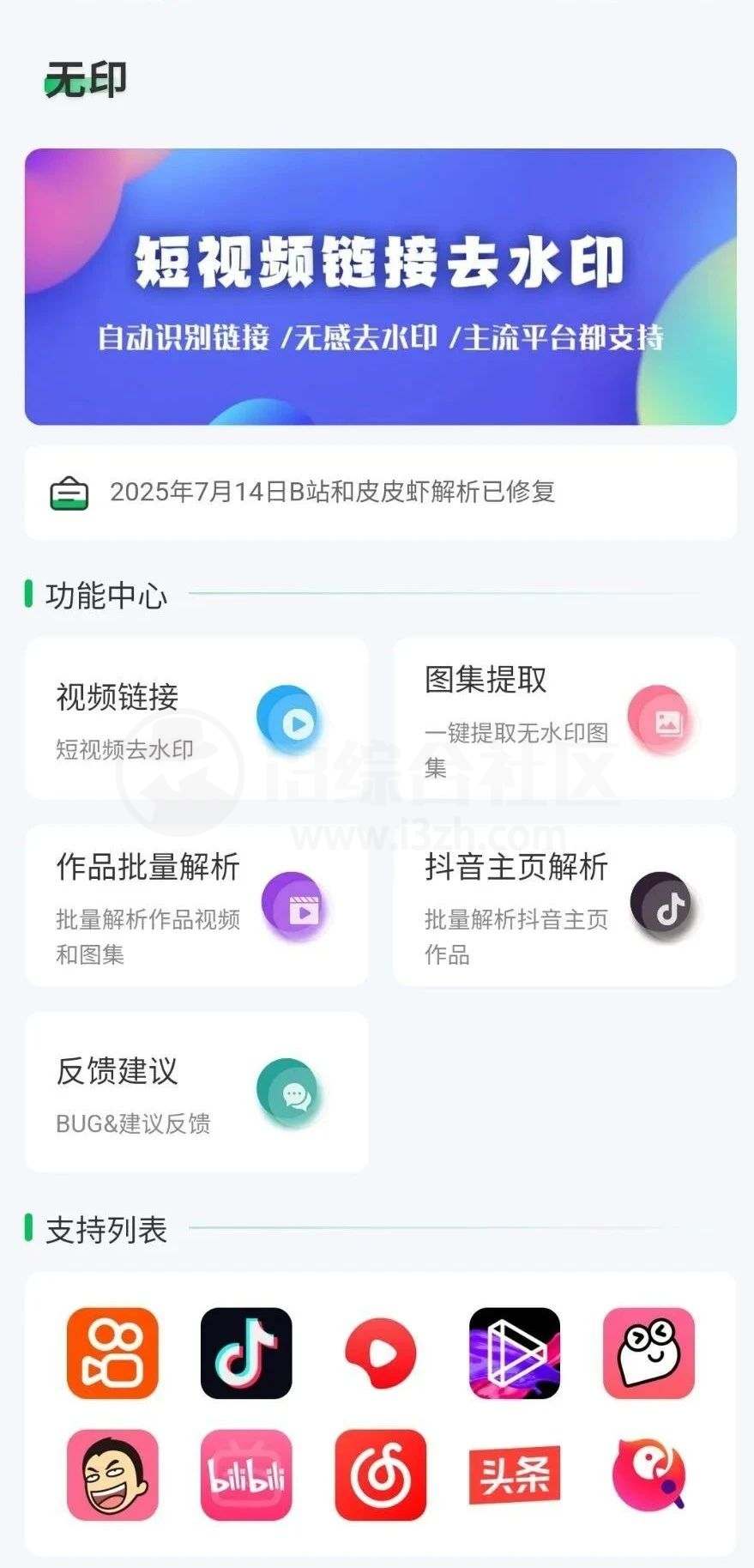This screenshot has height=1568, width=754.
Task: Click the green announcement icon beside the update notice
Action: click(67, 493)
